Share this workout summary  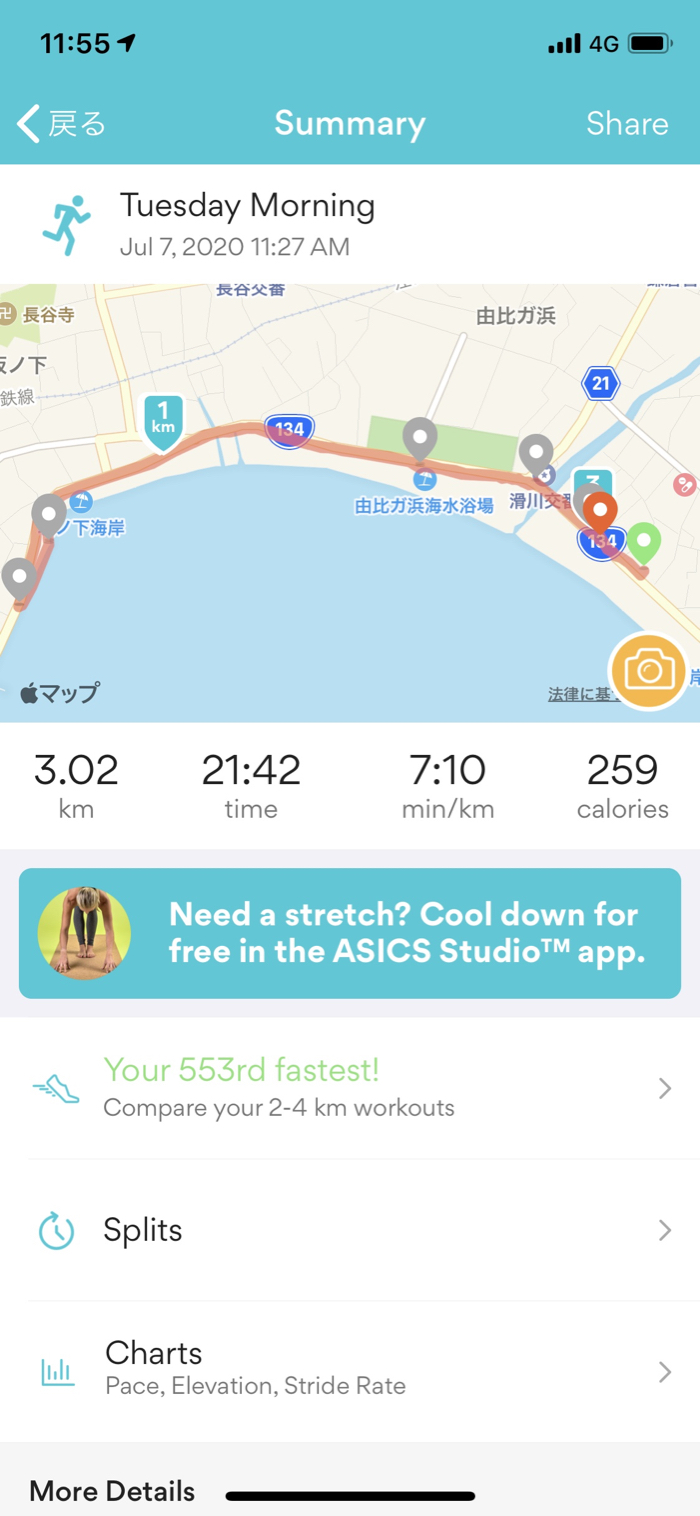click(x=626, y=124)
